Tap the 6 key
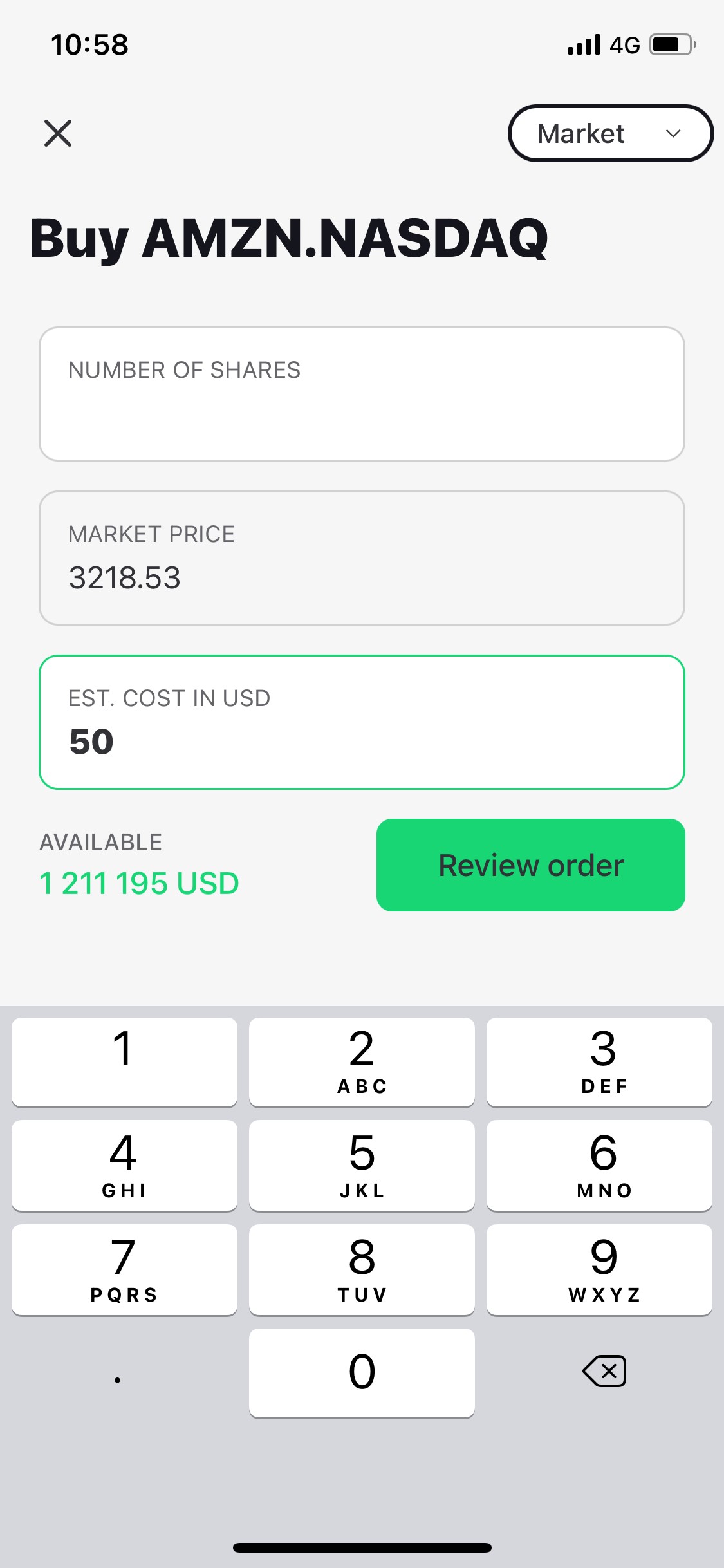The image size is (724, 1568). 599,1165
